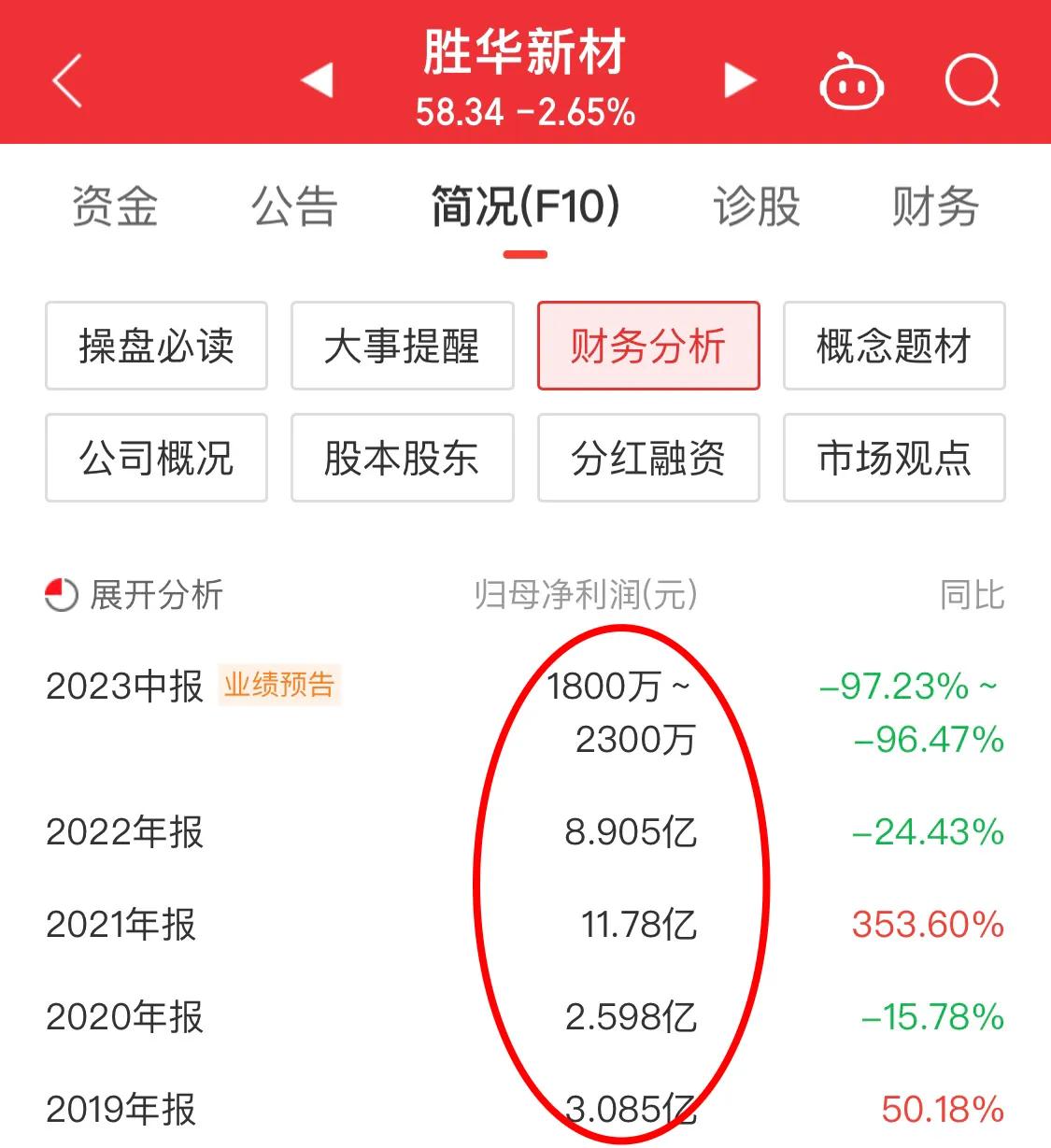Open the 业绩预告 performance forecast tag
Screen dimensions: 1051x1148
(x=280, y=683)
